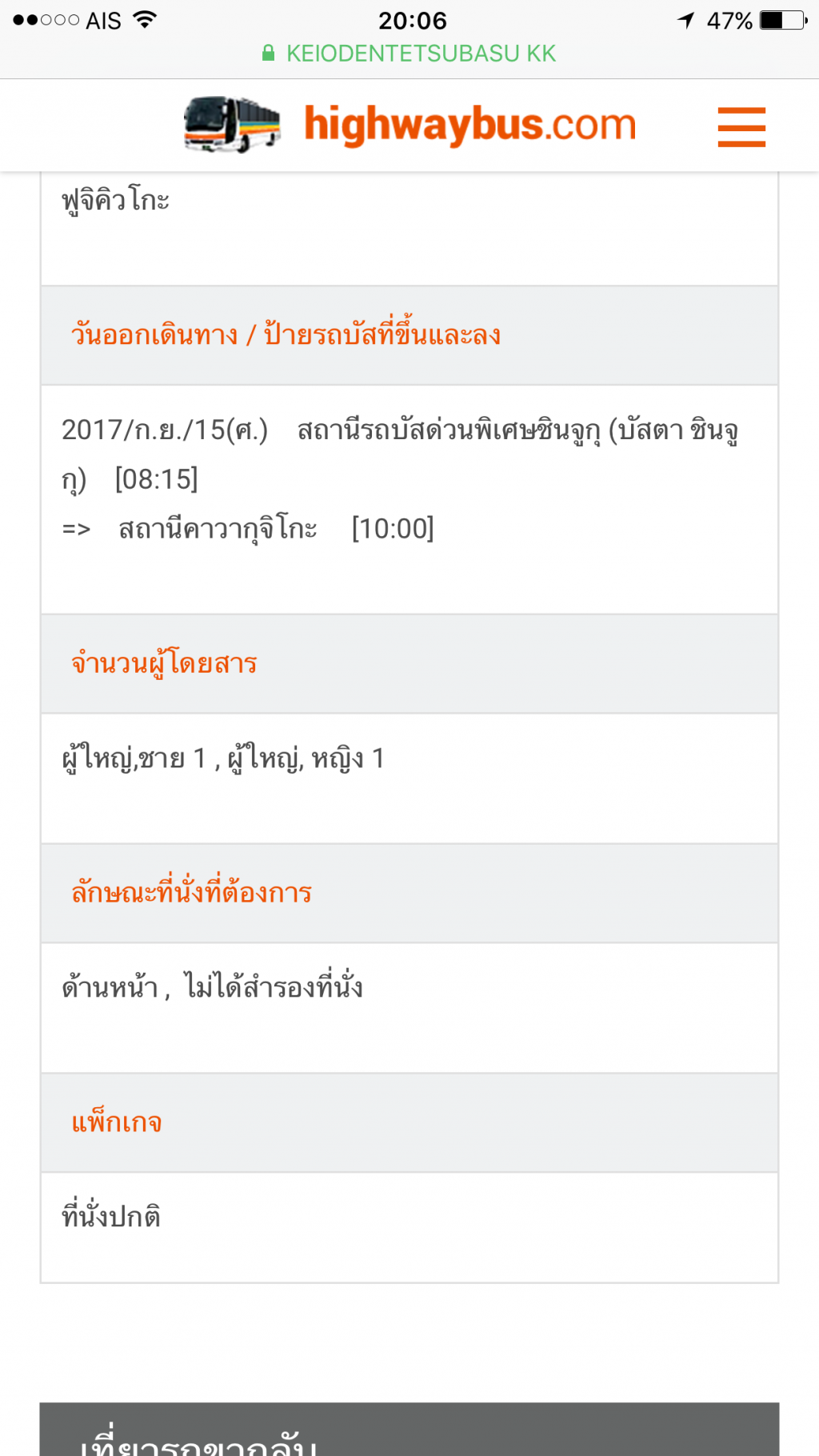This screenshot has width=819, height=1456.
Task: Tap the highwaybus.com logo
Action: pyautogui.click(x=410, y=125)
